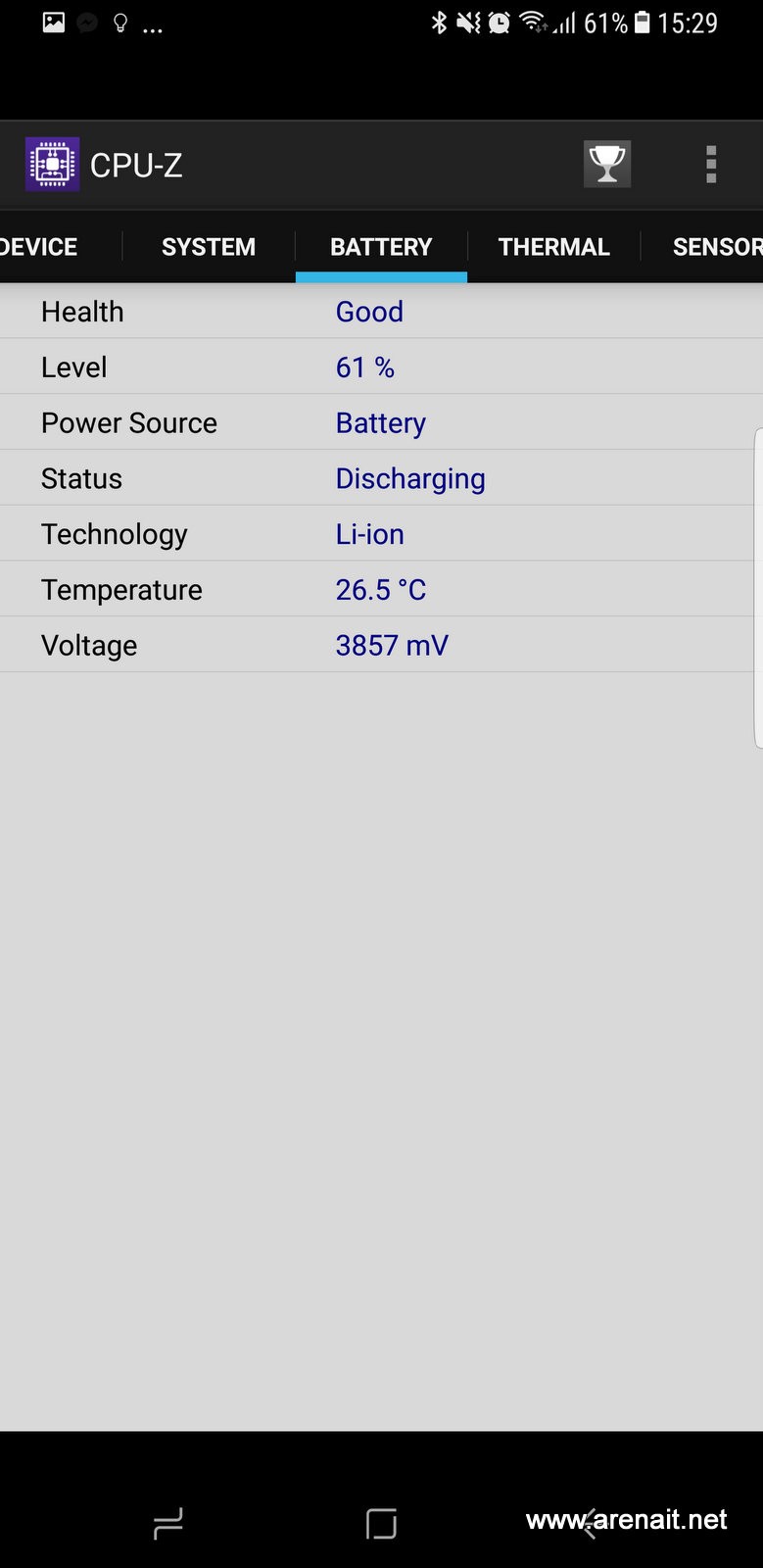
Task: Open the recent apps button
Action: coord(168,1524)
